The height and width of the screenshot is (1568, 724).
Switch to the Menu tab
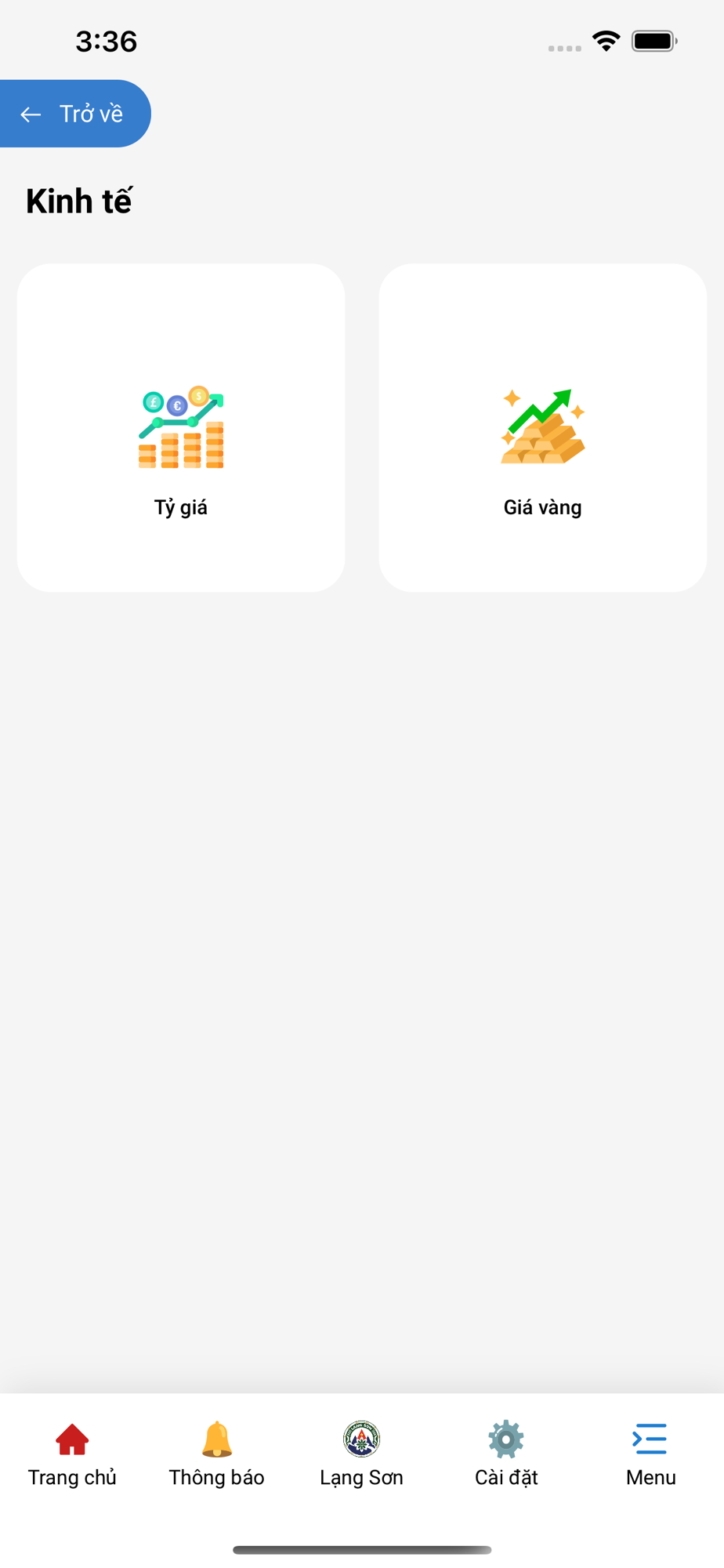(650, 1454)
